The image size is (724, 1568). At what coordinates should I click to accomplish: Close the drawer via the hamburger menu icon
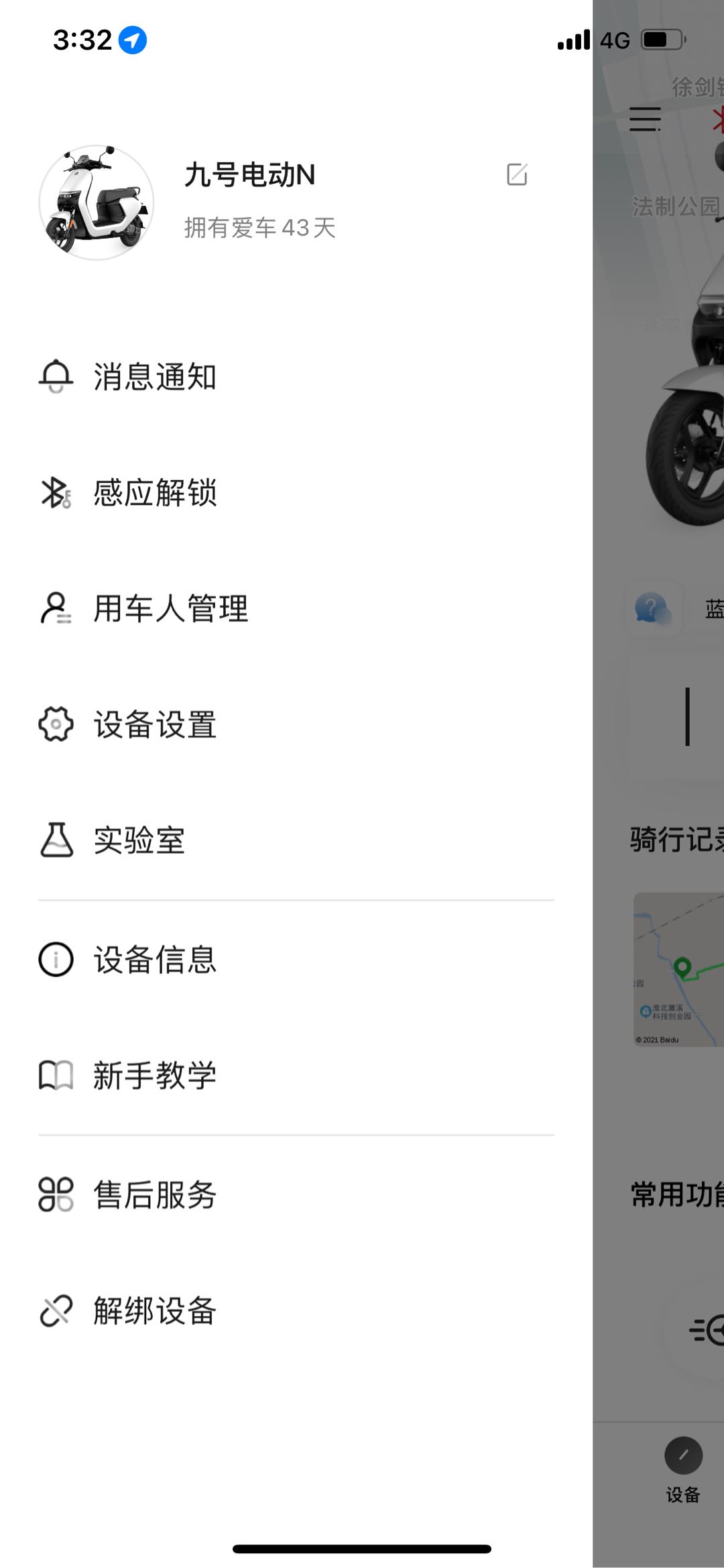[645, 119]
